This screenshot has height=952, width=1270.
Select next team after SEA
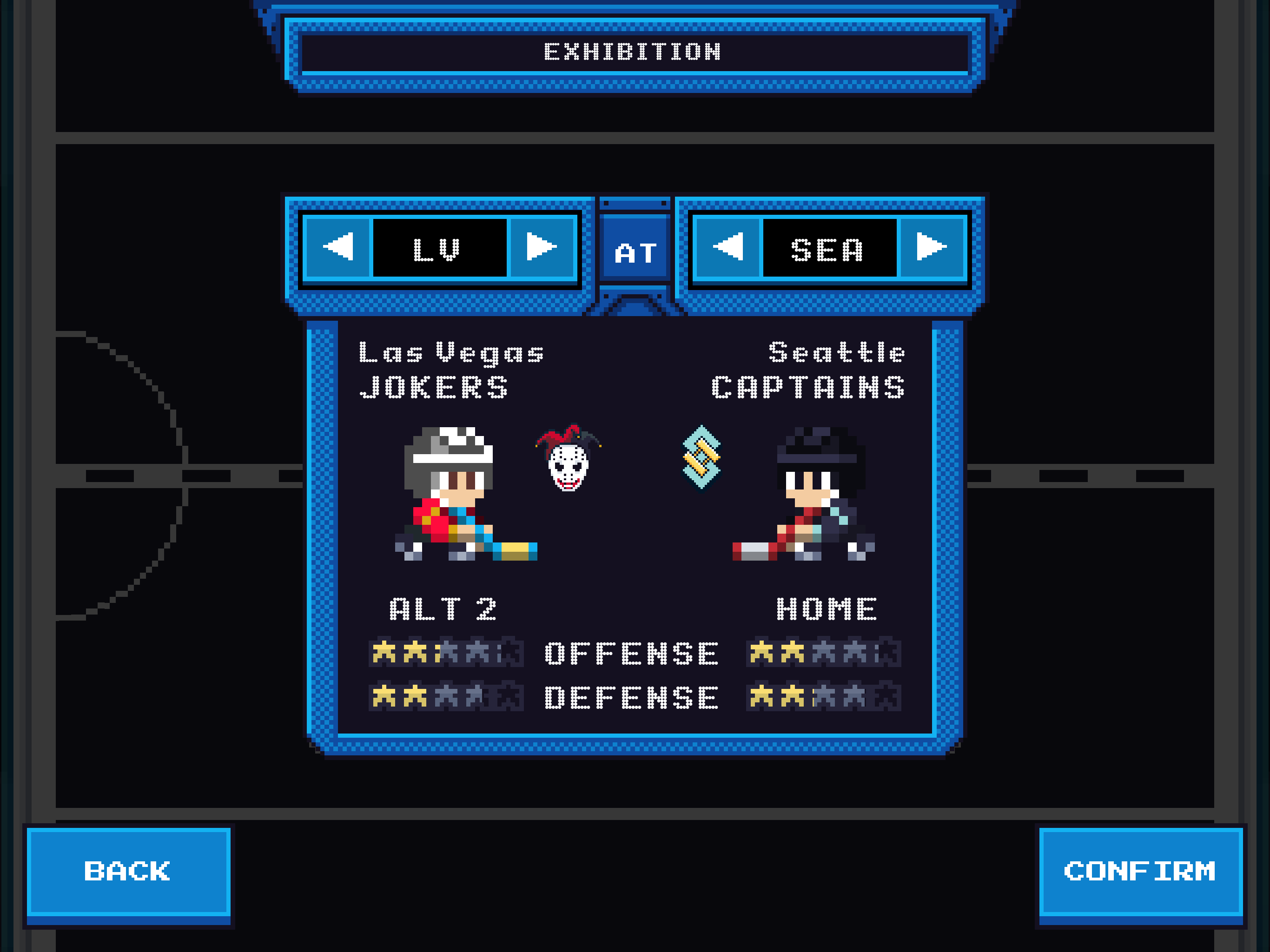[932, 247]
